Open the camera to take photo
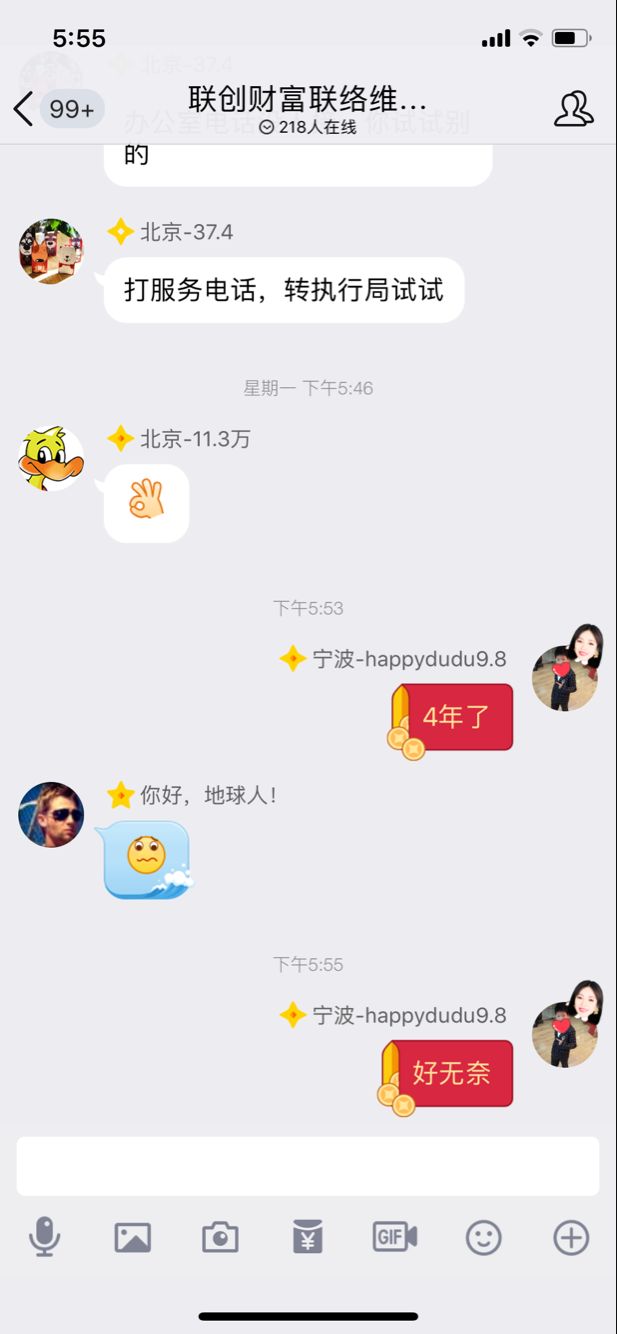 coord(220,1238)
